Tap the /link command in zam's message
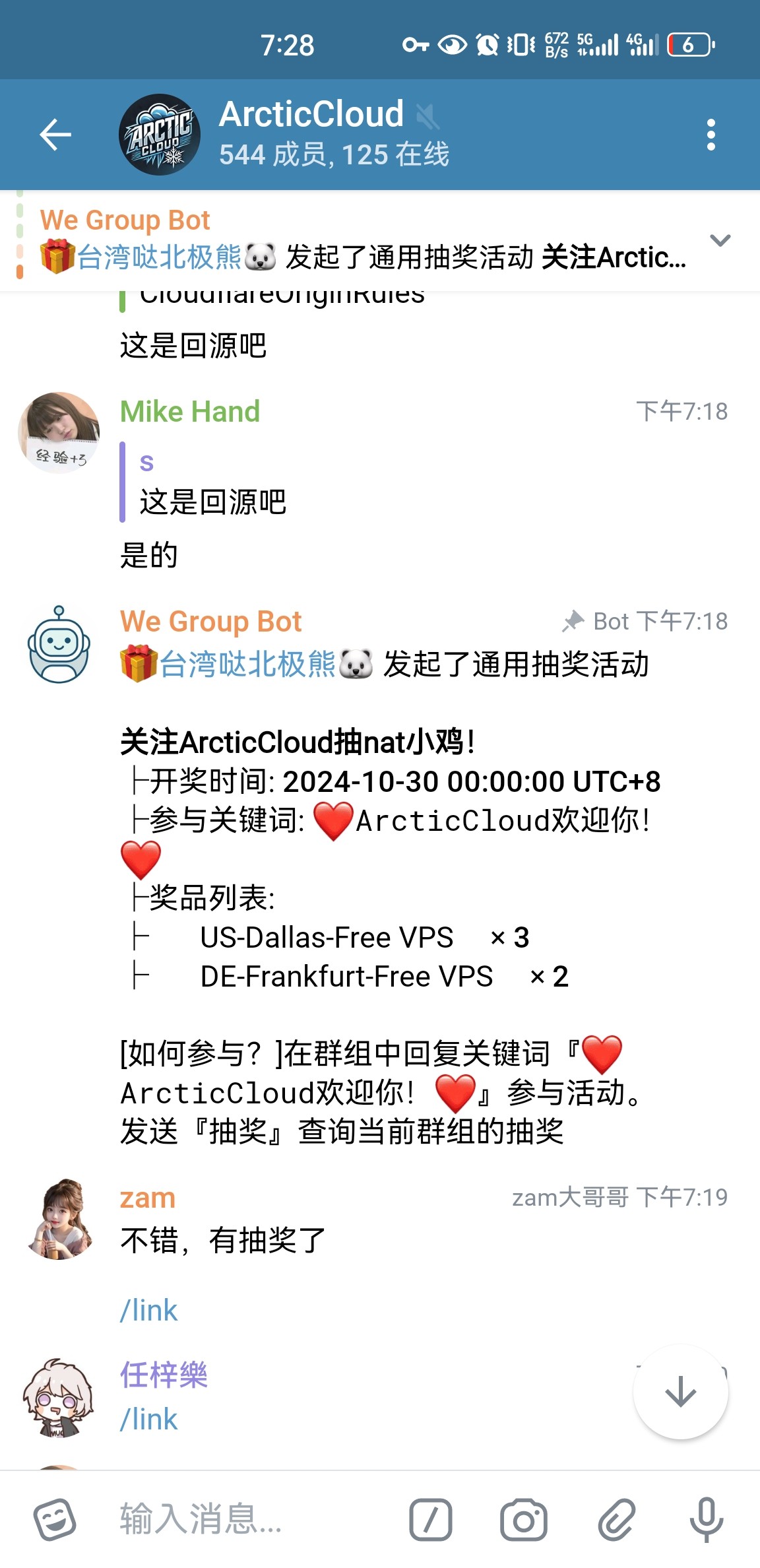This screenshot has width=760, height=1568. click(x=148, y=1310)
